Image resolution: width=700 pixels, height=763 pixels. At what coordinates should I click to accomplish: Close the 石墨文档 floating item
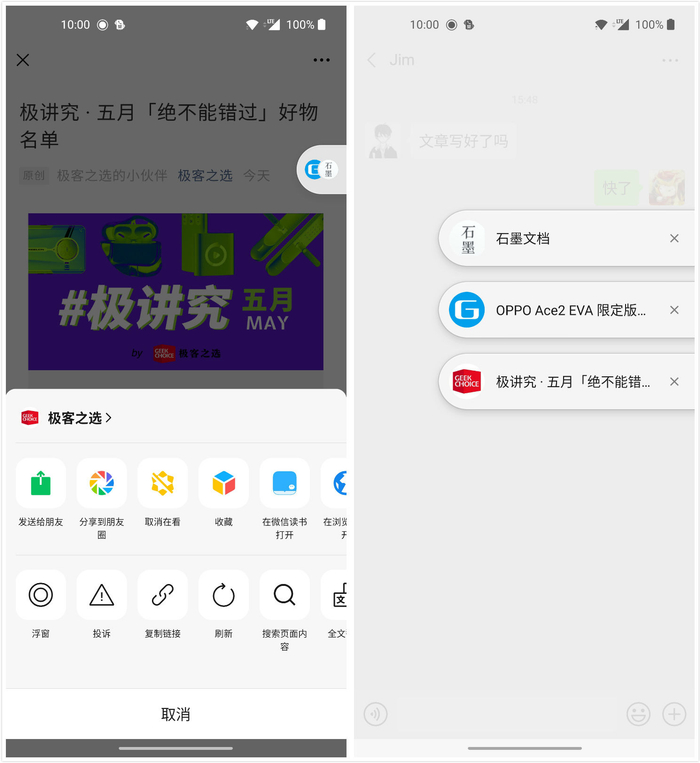(674, 238)
